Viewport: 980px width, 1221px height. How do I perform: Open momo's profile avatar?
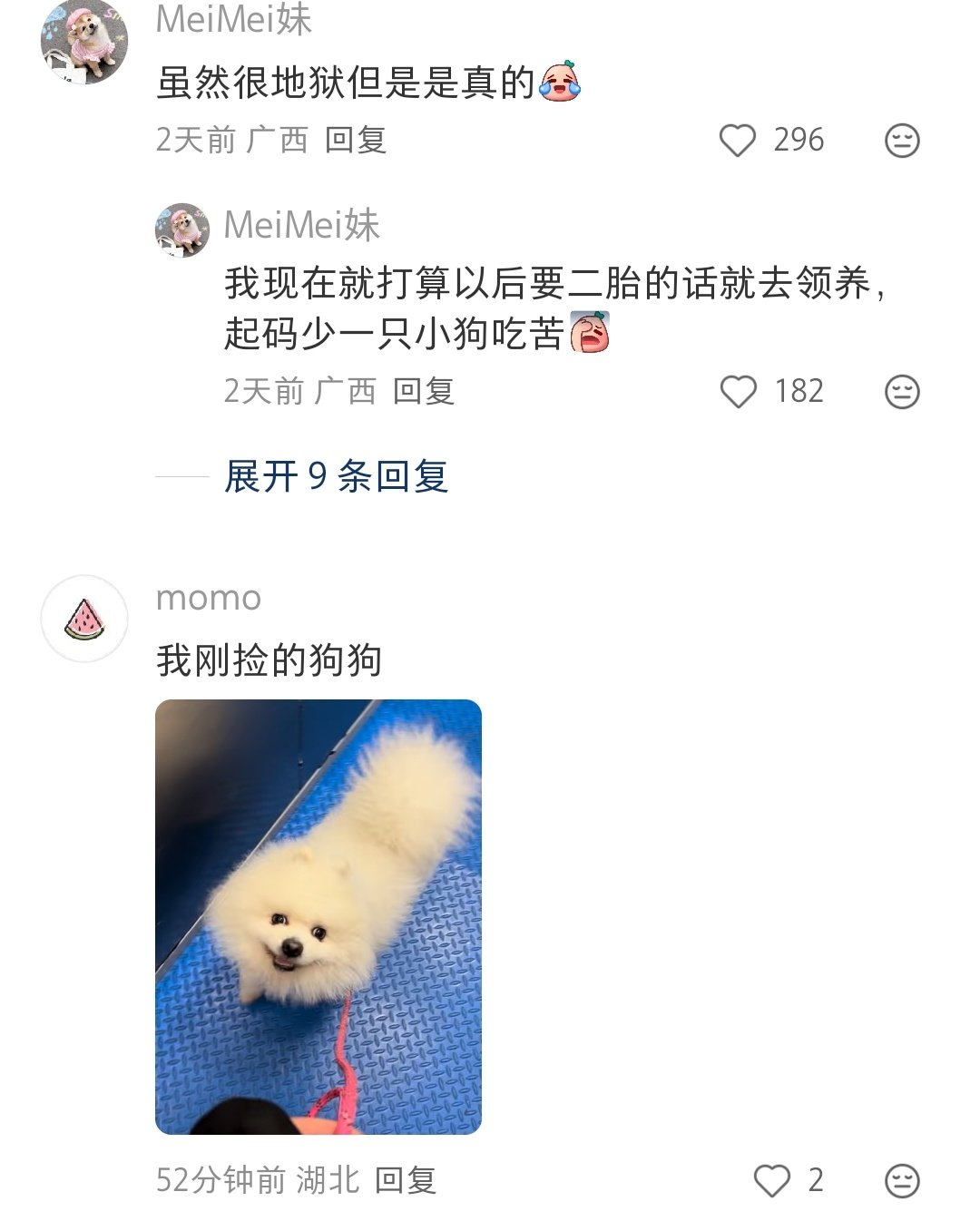tap(84, 619)
